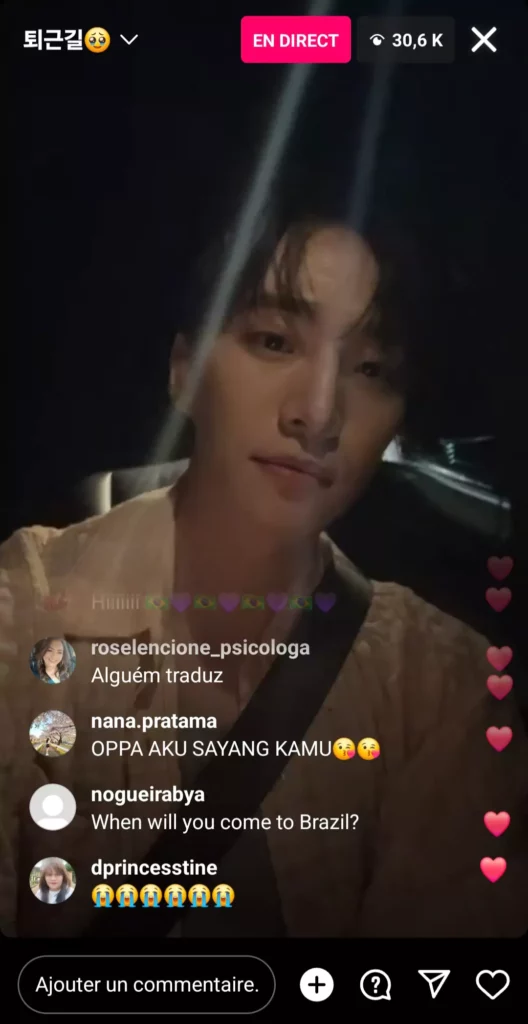Open the 30,6 K viewers list
The height and width of the screenshot is (1024, 528).
pyautogui.click(x=406, y=40)
